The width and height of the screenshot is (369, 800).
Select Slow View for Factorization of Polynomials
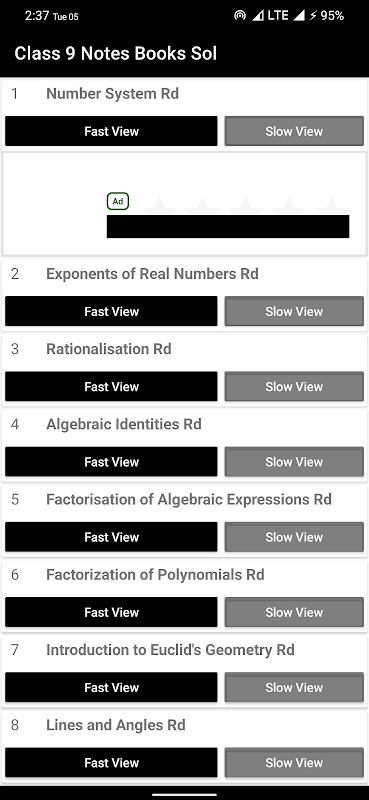coord(294,612)
